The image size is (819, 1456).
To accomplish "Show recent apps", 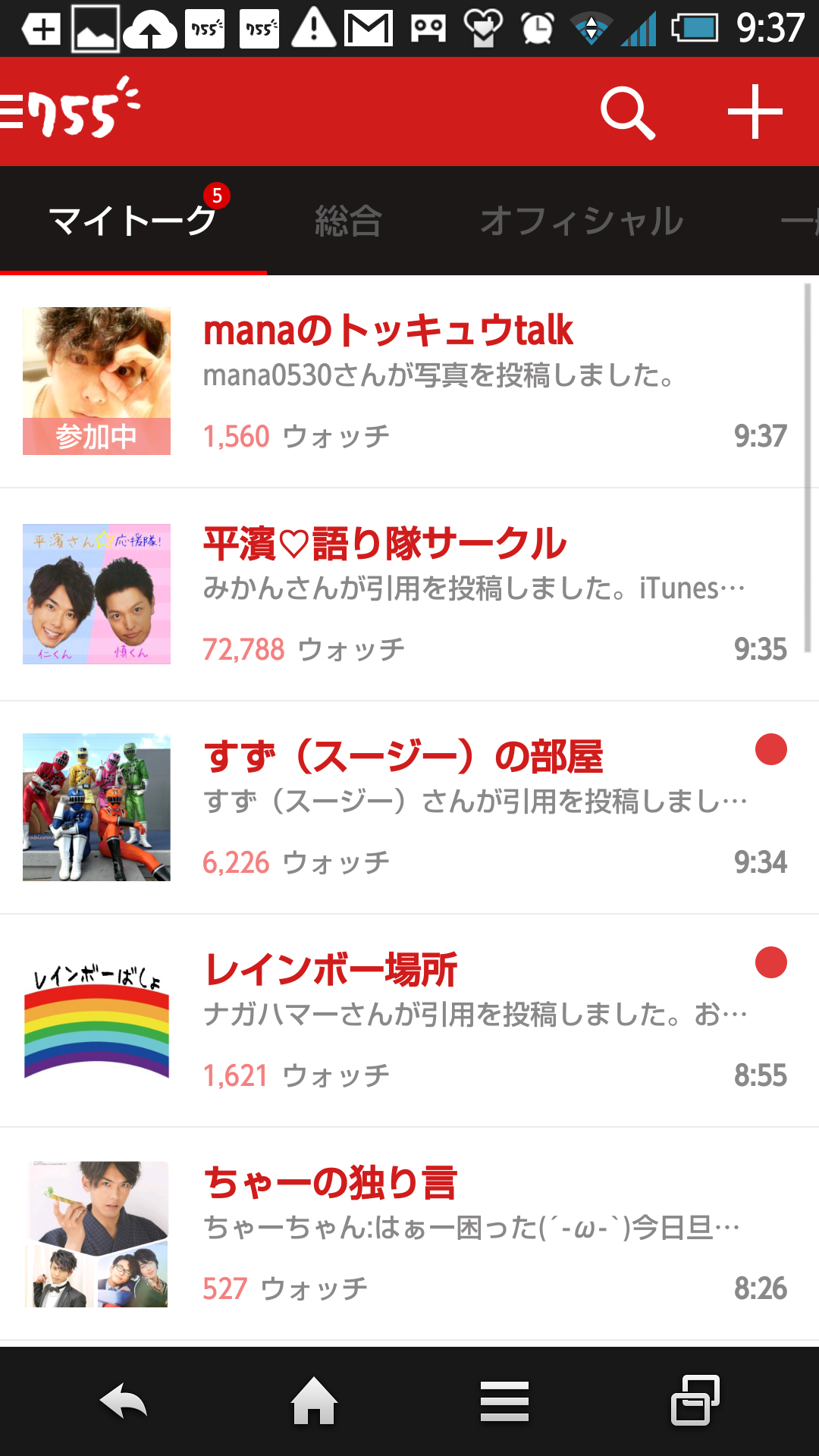I will coord(695,1401).
